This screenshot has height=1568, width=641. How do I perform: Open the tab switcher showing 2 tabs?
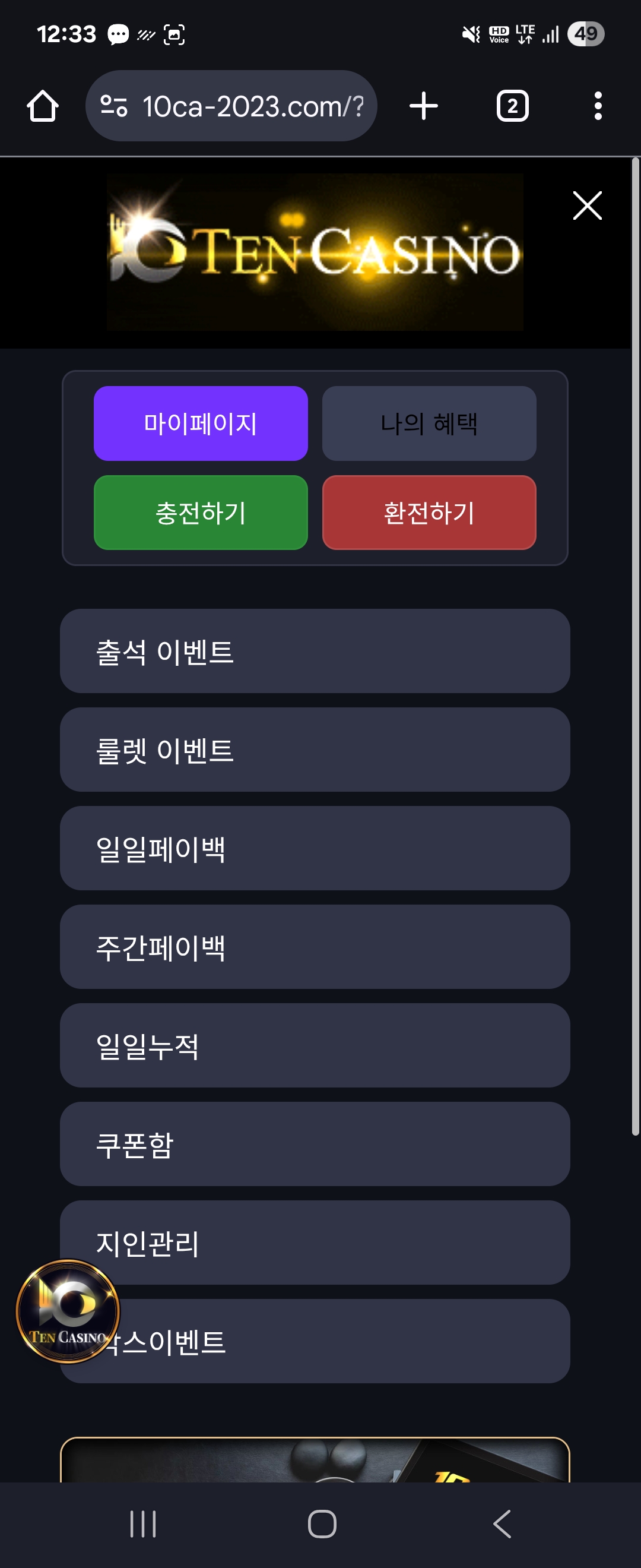[512, 106]
